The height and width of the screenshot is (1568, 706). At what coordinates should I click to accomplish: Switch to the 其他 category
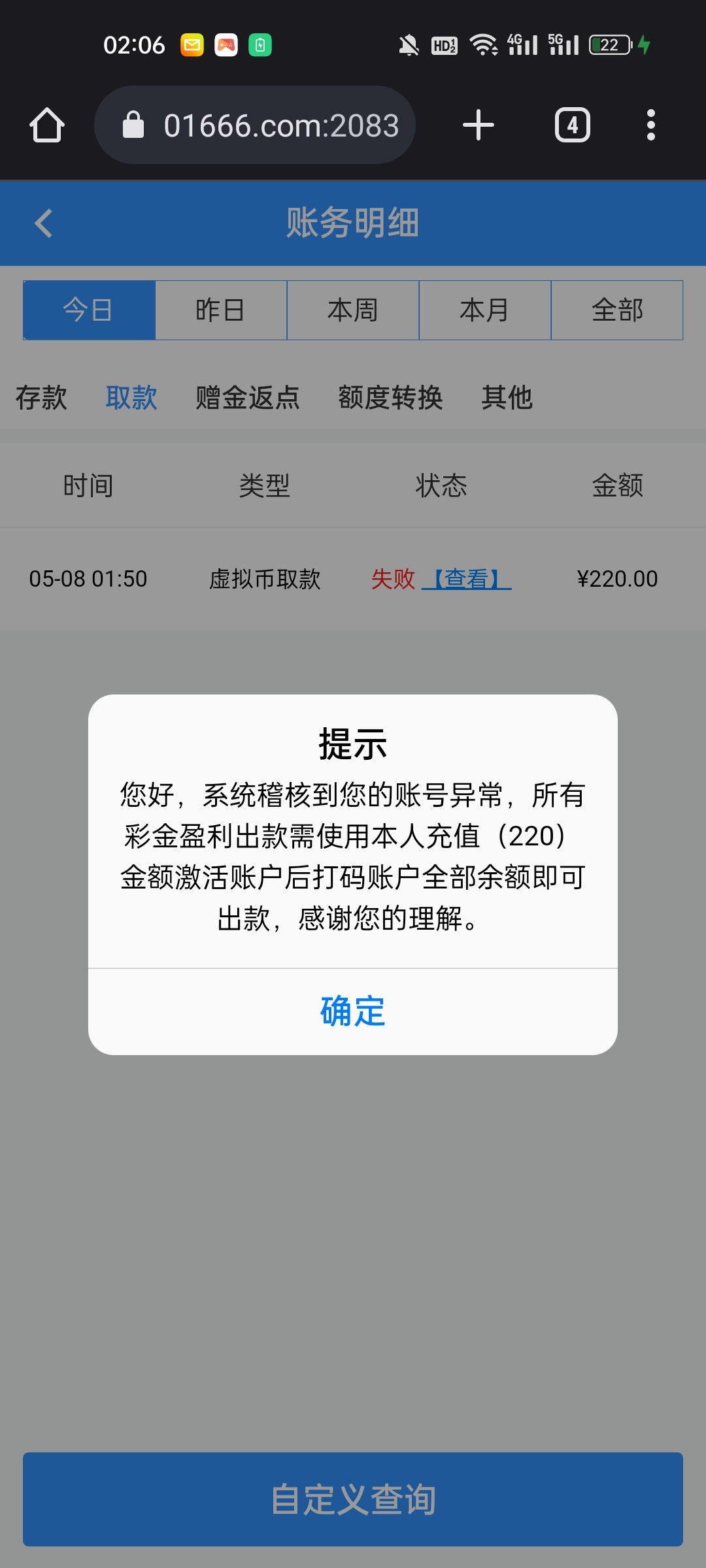click(x=507, y=397)
